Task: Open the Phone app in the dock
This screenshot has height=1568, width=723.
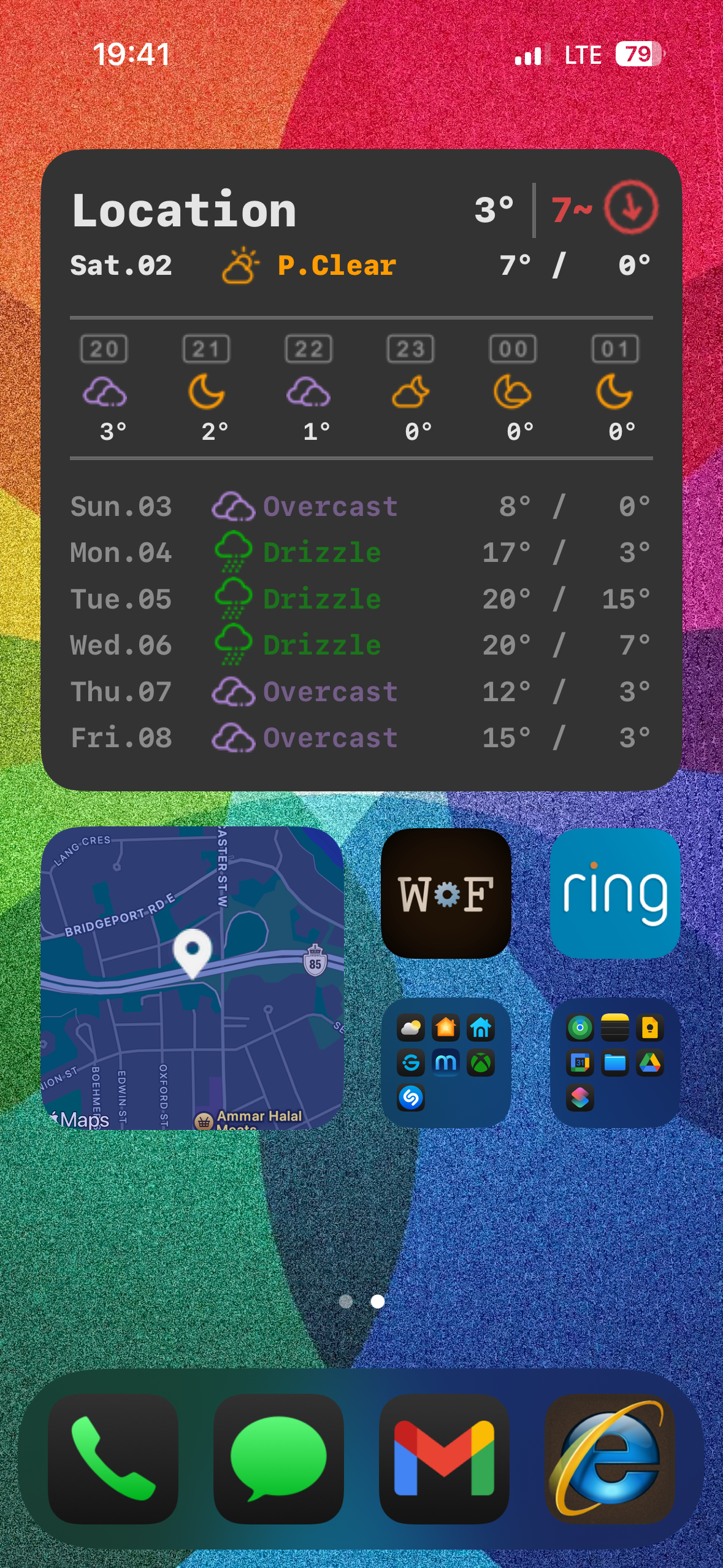Action: click(113, 1458)
